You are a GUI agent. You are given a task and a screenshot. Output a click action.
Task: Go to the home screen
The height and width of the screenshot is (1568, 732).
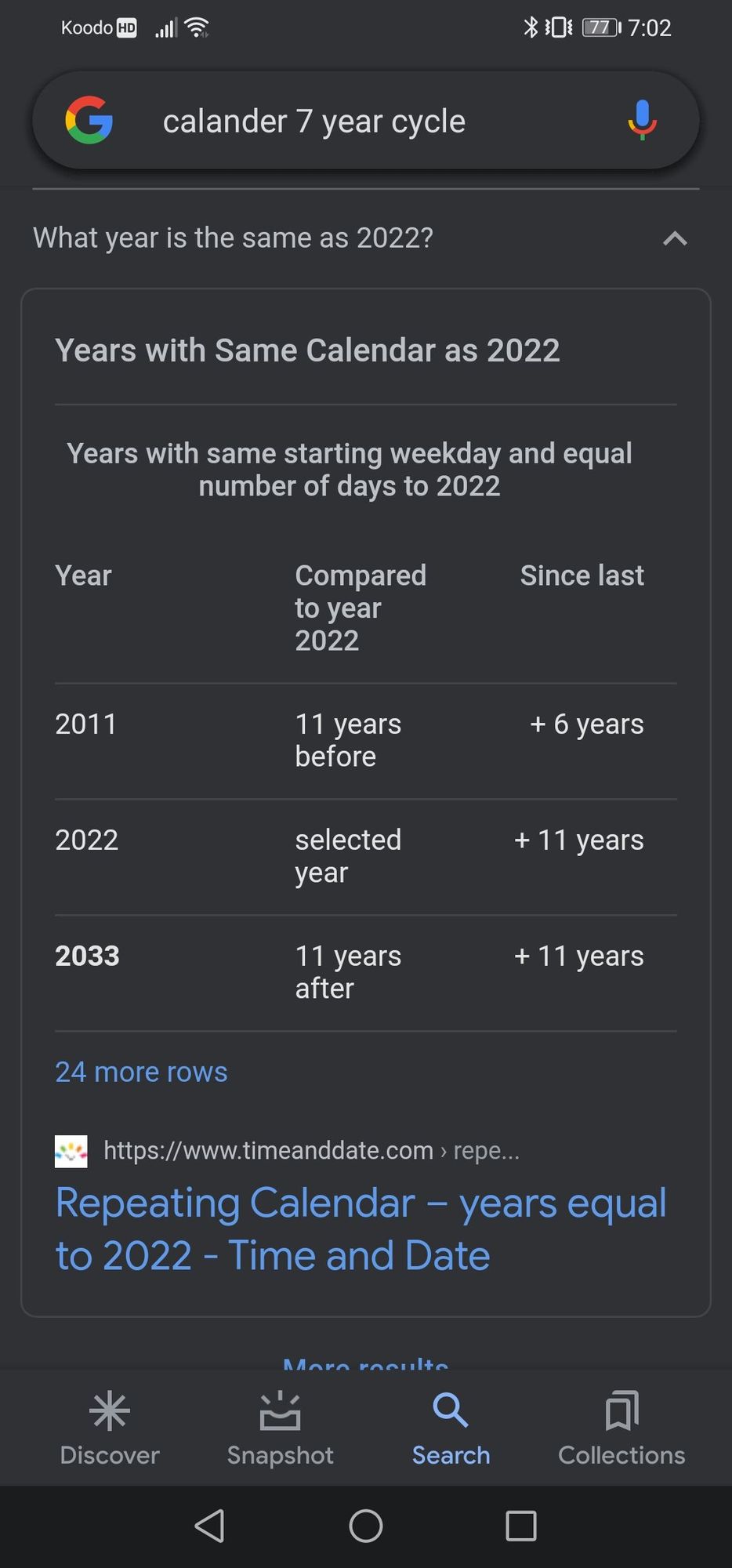365,1526
